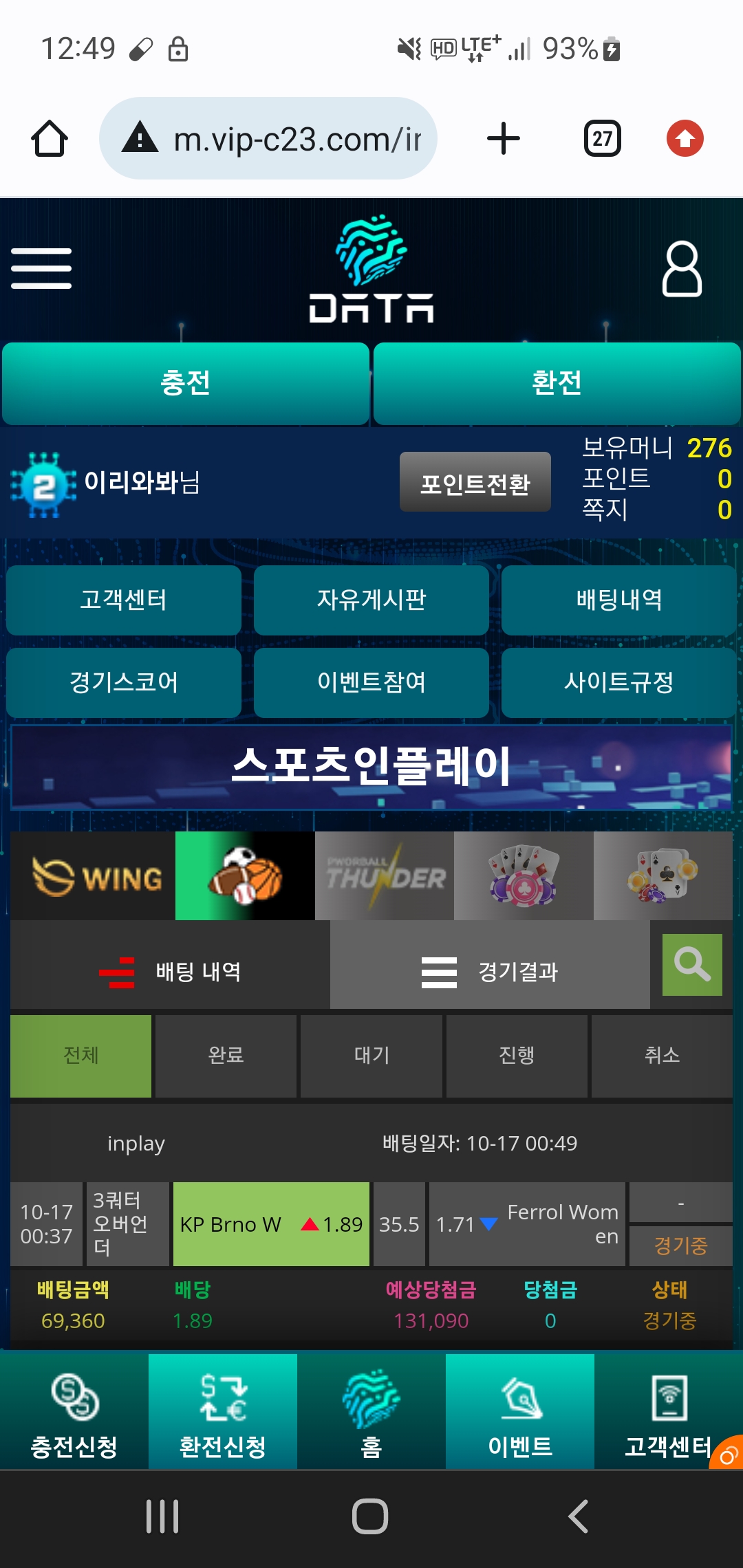
Task: Open the user profile icon
Action: click(x=681, y=269)
